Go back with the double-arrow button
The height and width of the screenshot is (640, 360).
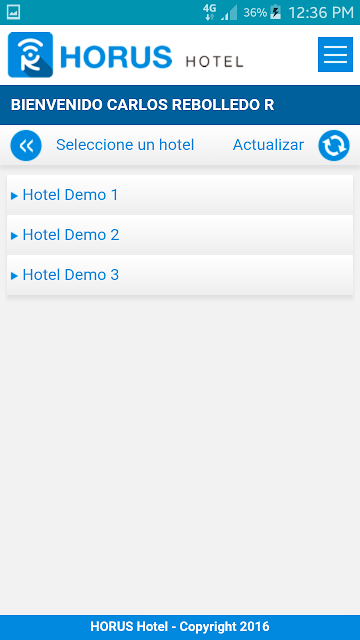26,145
